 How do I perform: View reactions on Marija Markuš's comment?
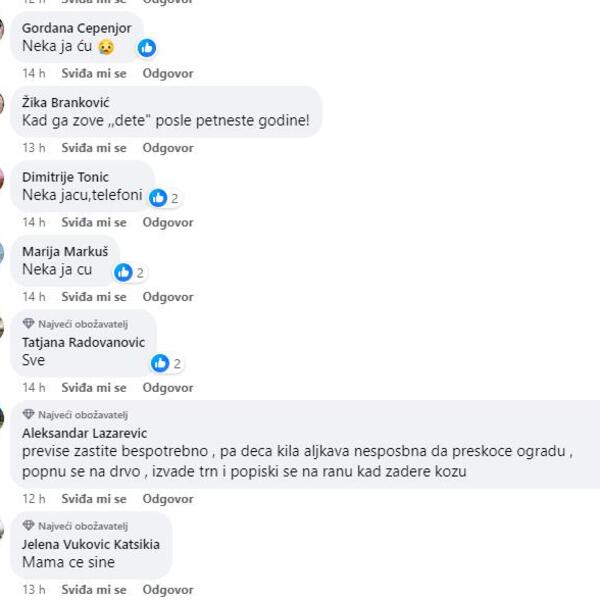point(131,272)
